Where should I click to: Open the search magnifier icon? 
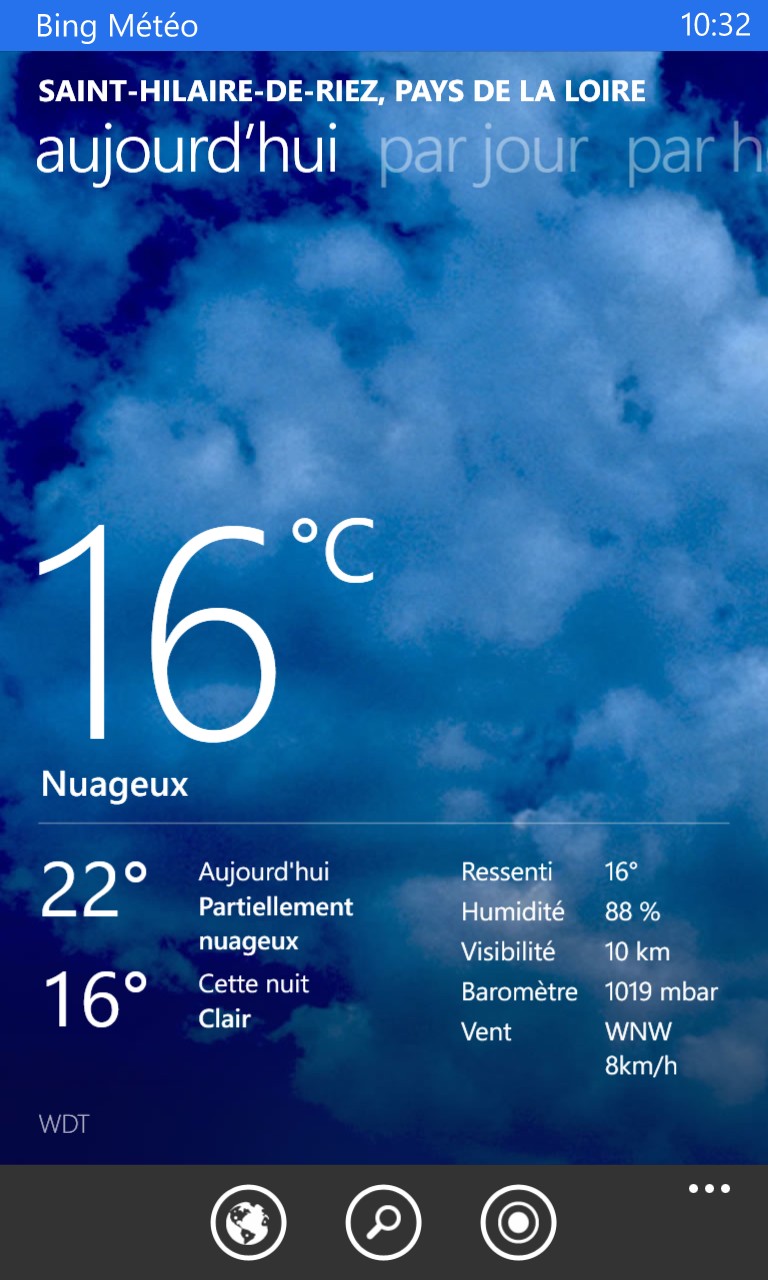tap(383, 1222)
